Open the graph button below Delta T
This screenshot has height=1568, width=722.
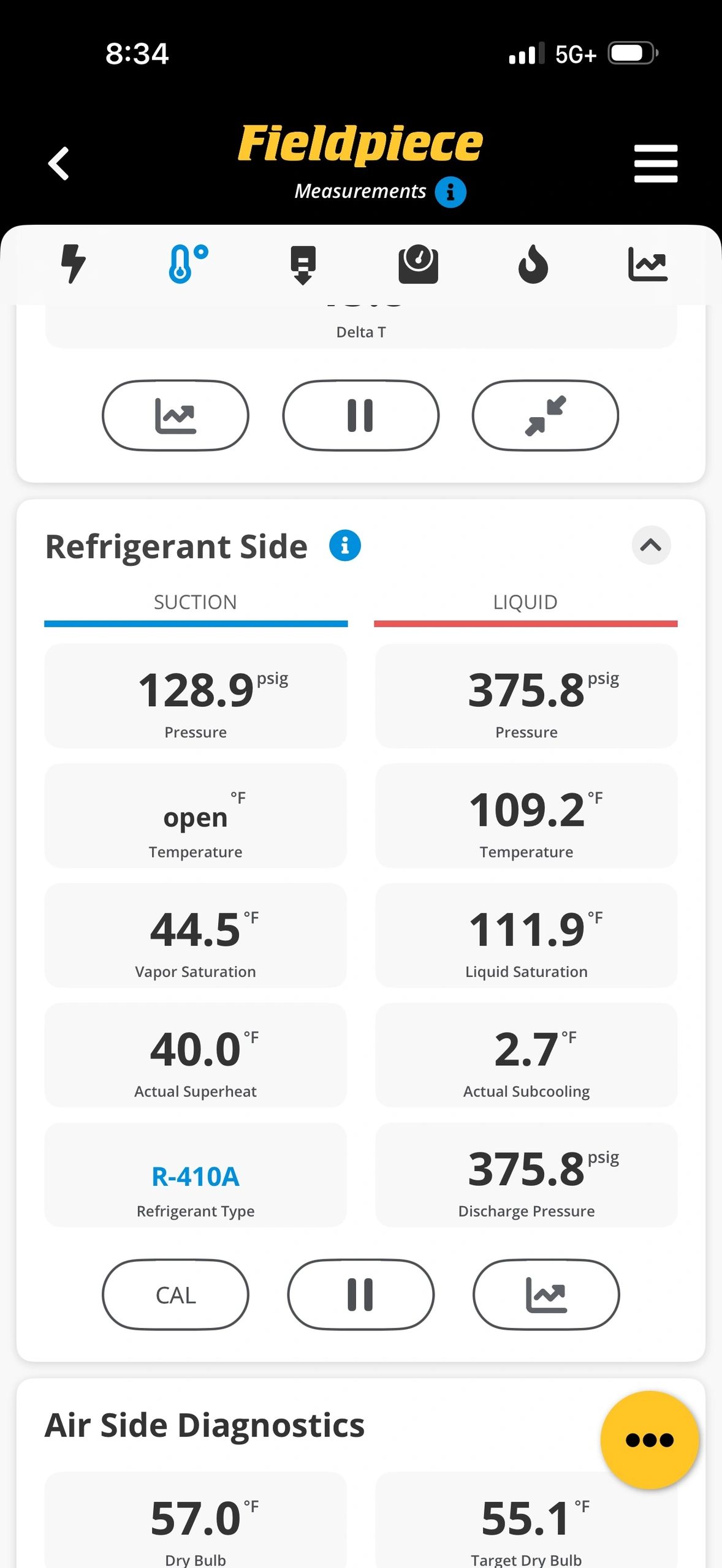coord(175,415)
